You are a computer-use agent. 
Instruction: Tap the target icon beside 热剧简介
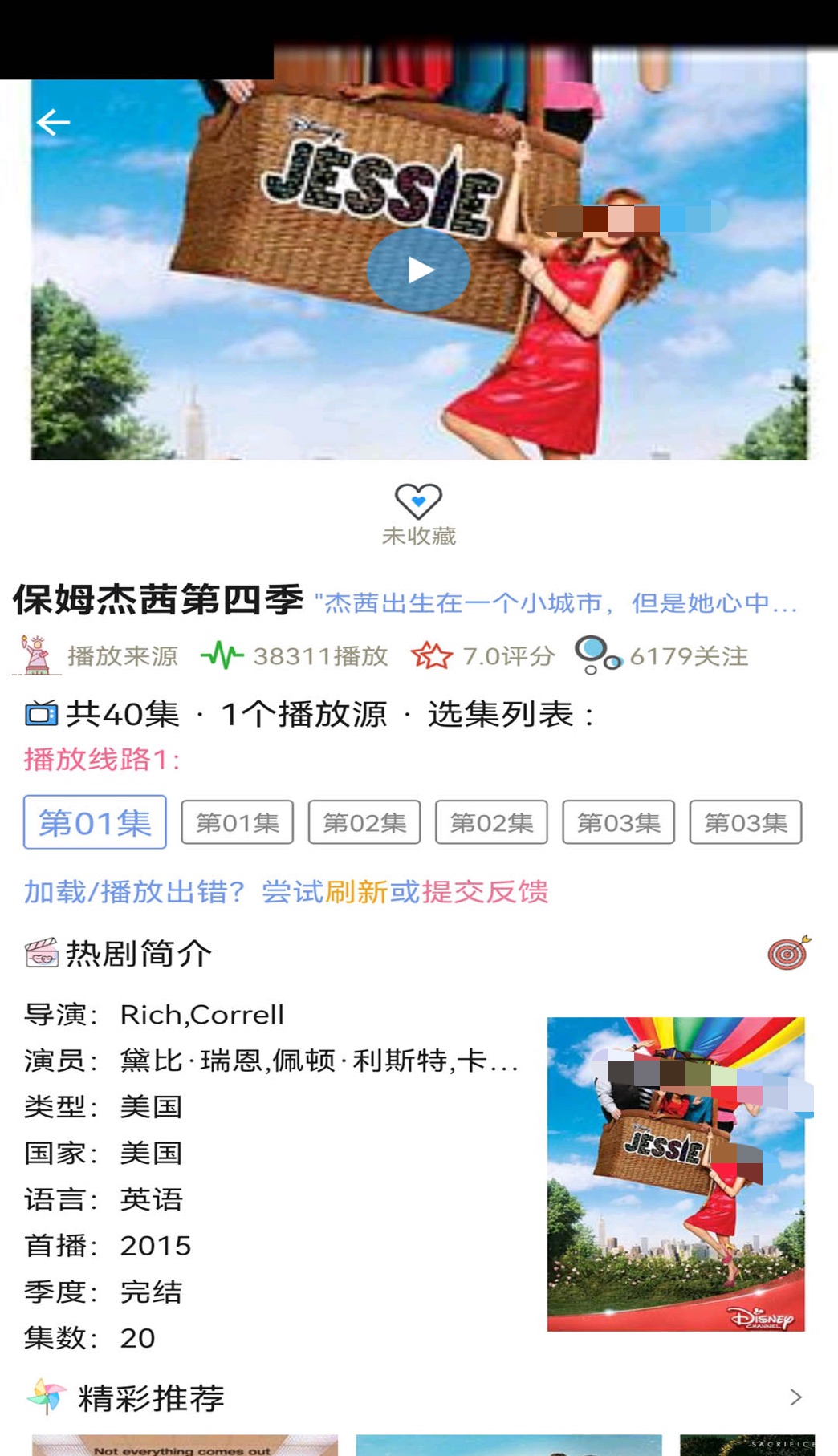tap(789, 953)
